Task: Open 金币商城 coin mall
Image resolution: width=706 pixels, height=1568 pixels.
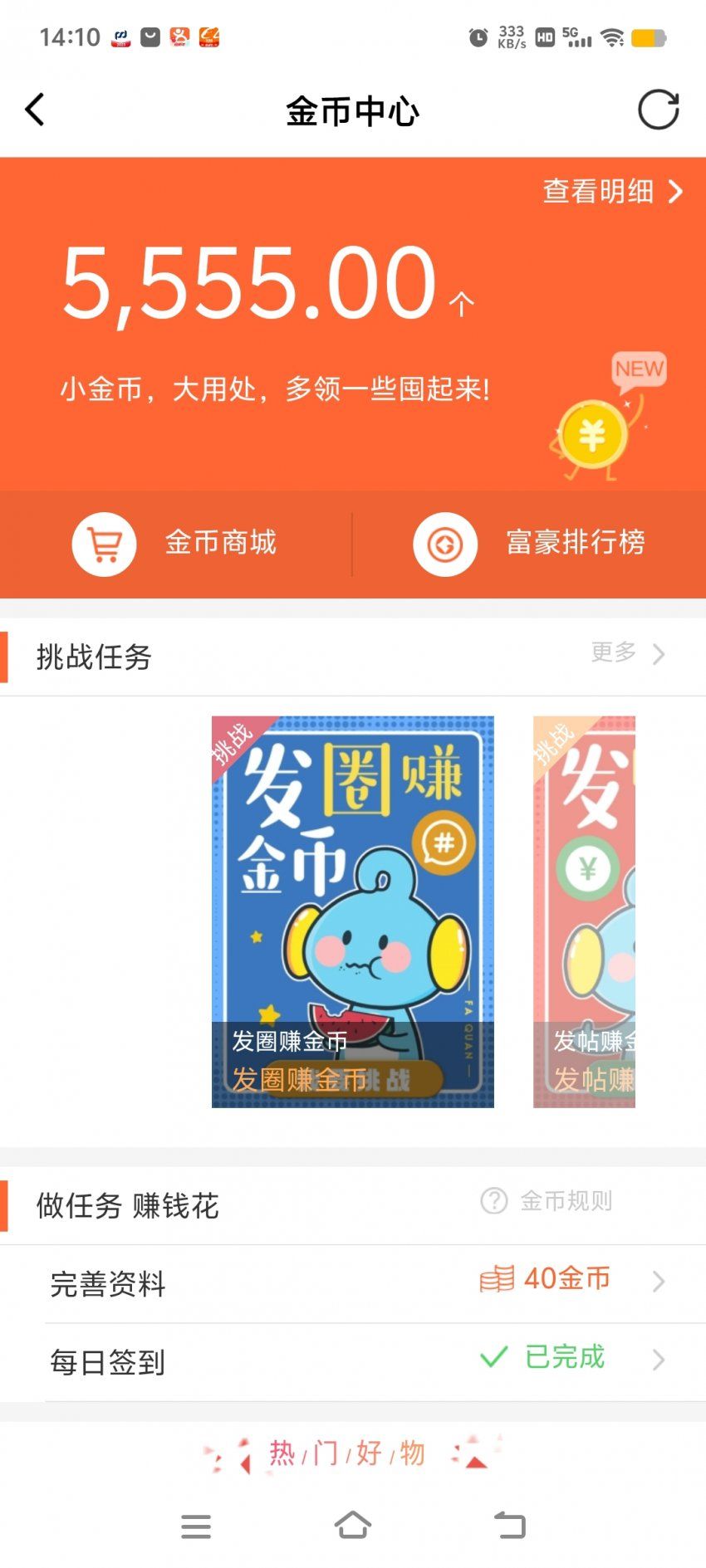Action: (x=176, y=544)
